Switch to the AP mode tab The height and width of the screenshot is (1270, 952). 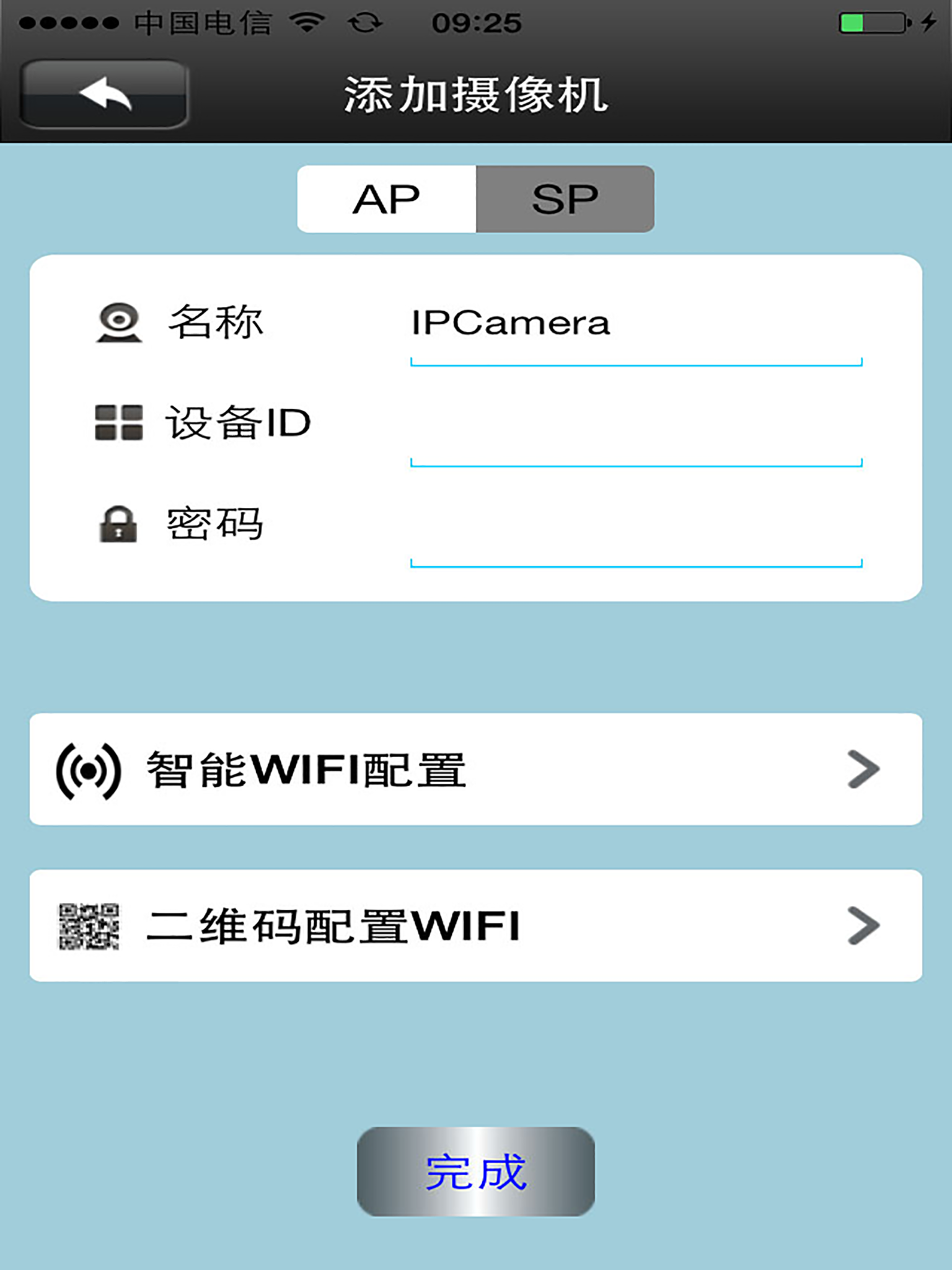coord(386,198)
